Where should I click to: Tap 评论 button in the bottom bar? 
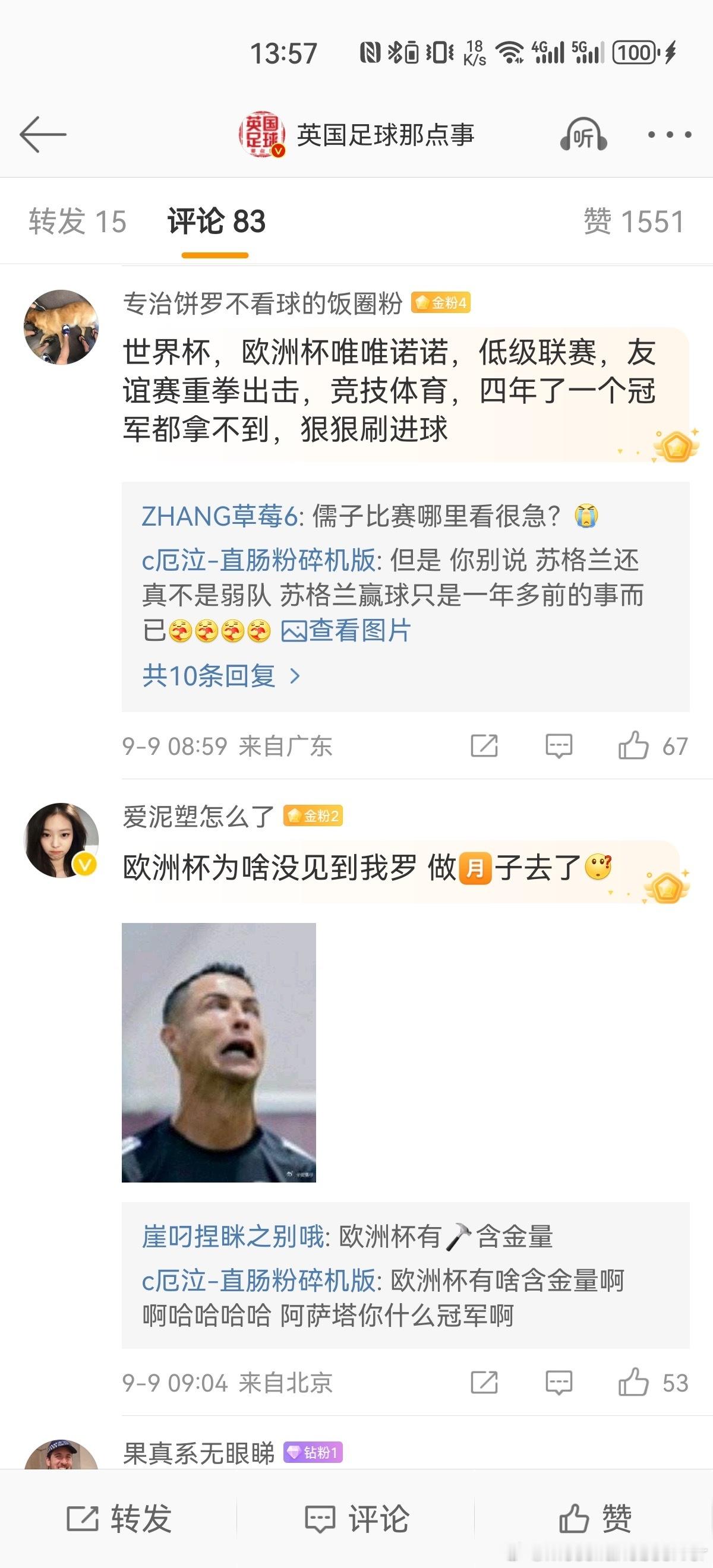click(x=357, y=1518)
